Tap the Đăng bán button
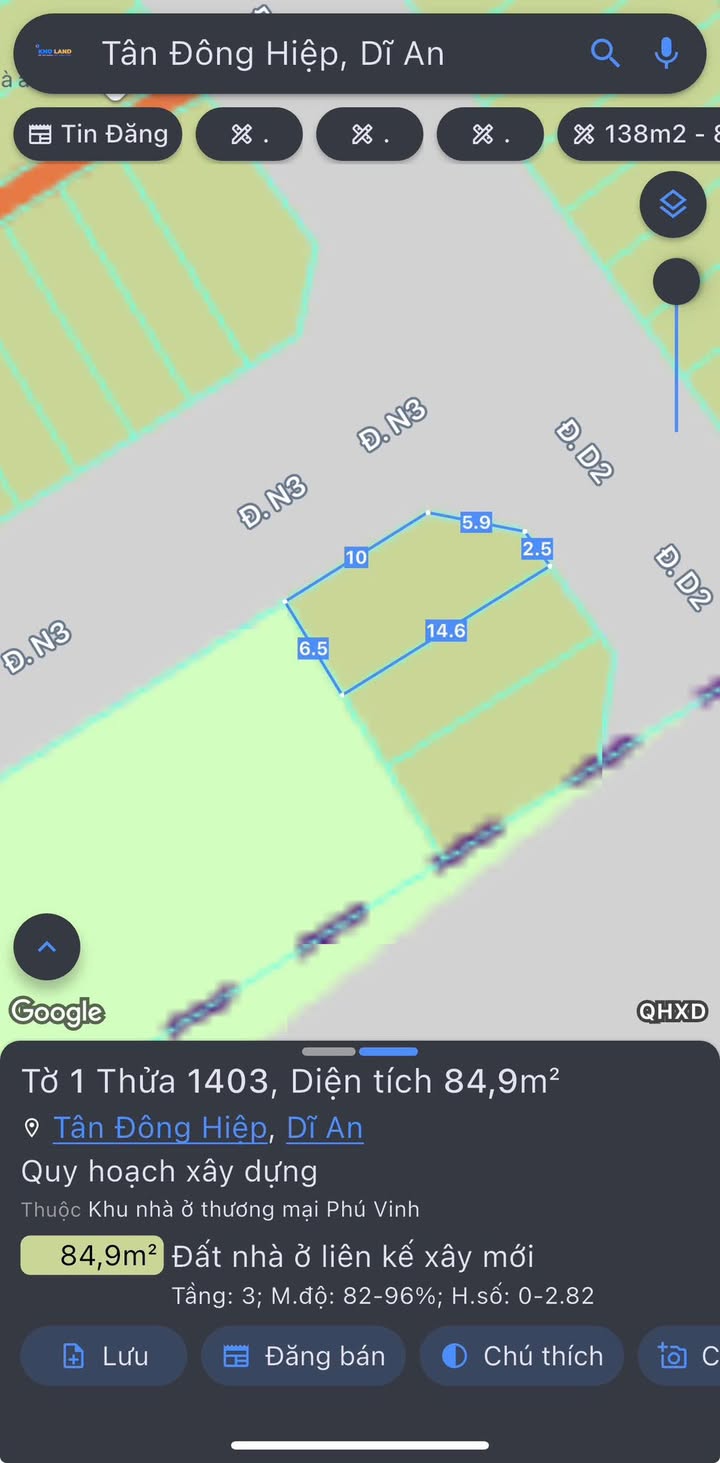720x1463 pixels. coord(303,1356)
